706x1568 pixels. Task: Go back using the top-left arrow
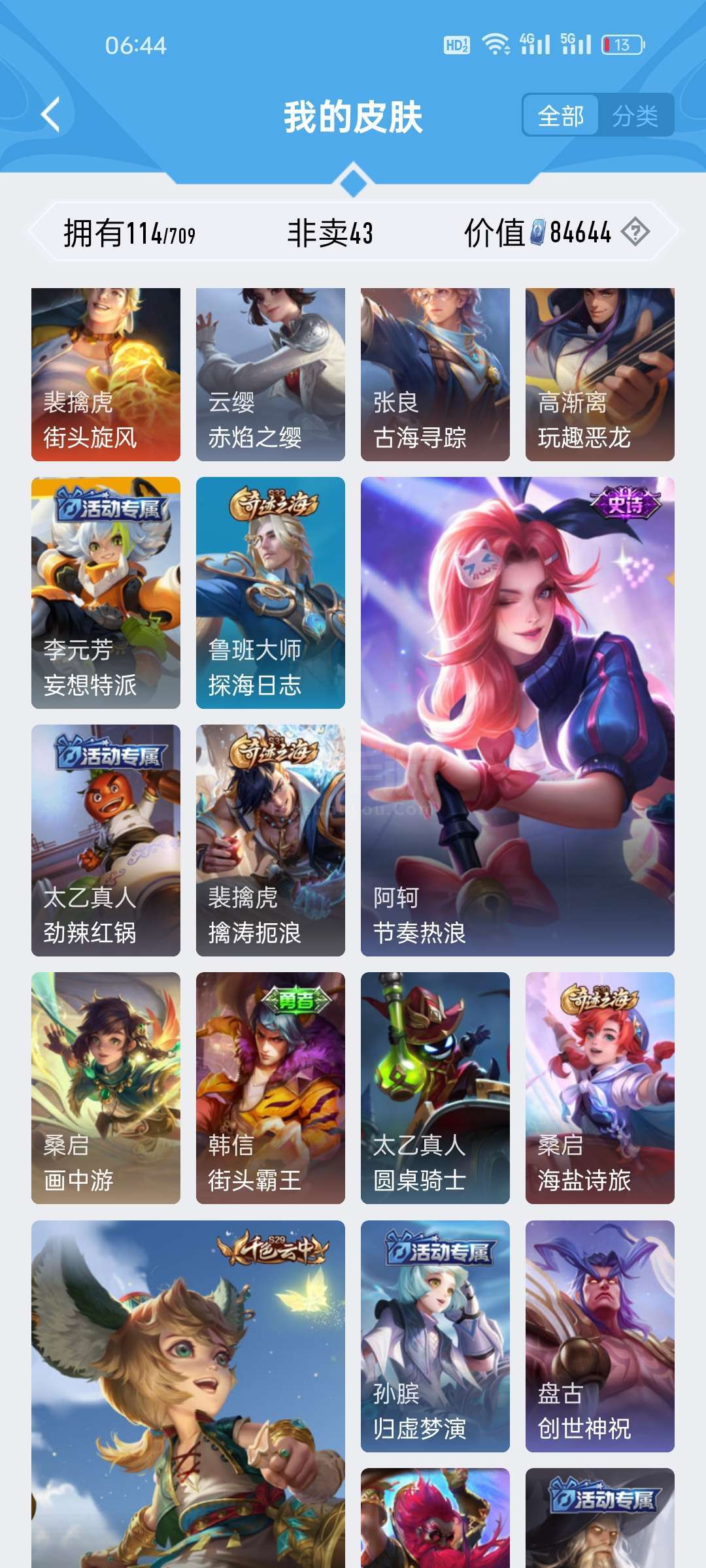click(x=51, y=115)
